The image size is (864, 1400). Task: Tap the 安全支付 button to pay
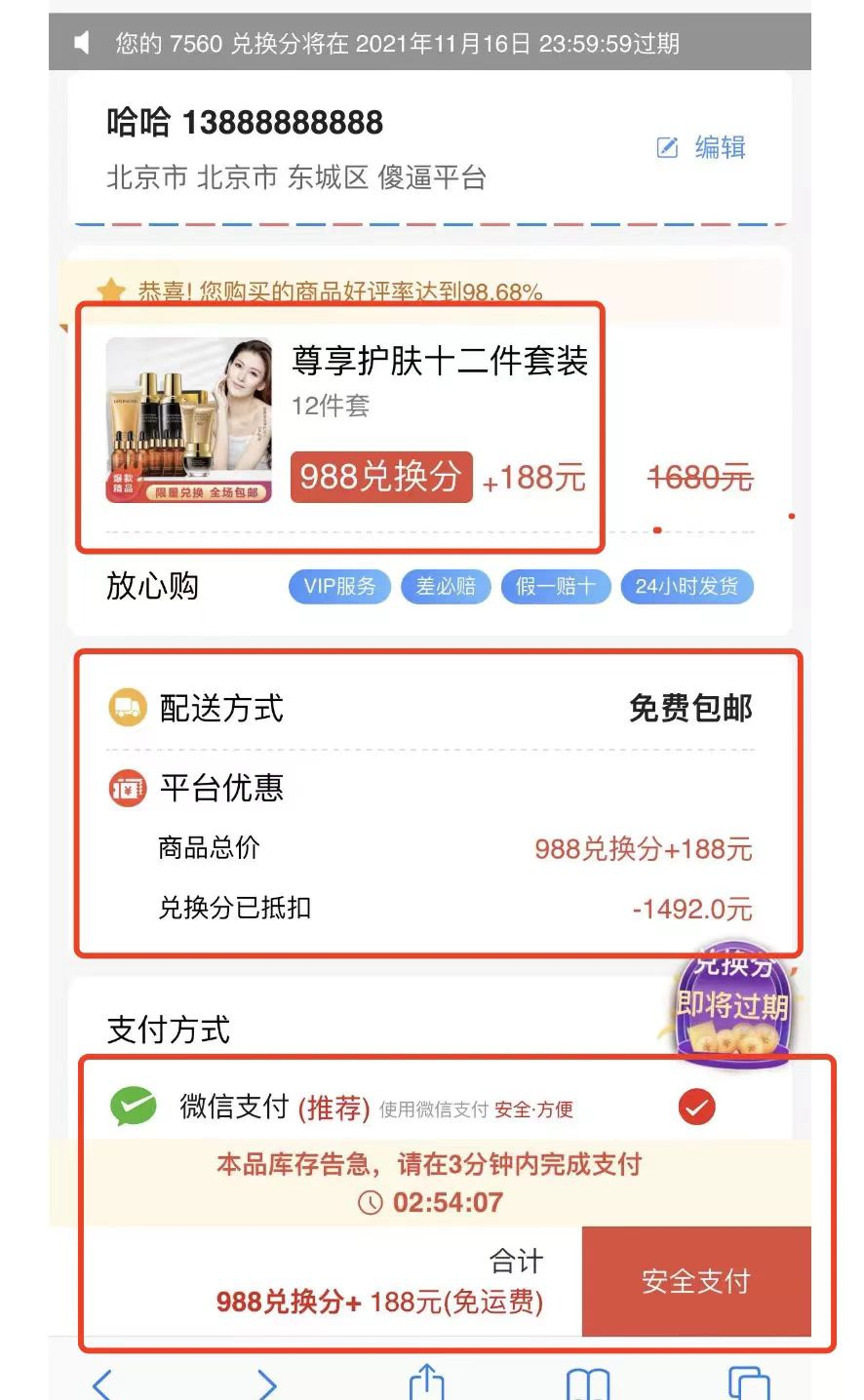[x=695, y=1280]
